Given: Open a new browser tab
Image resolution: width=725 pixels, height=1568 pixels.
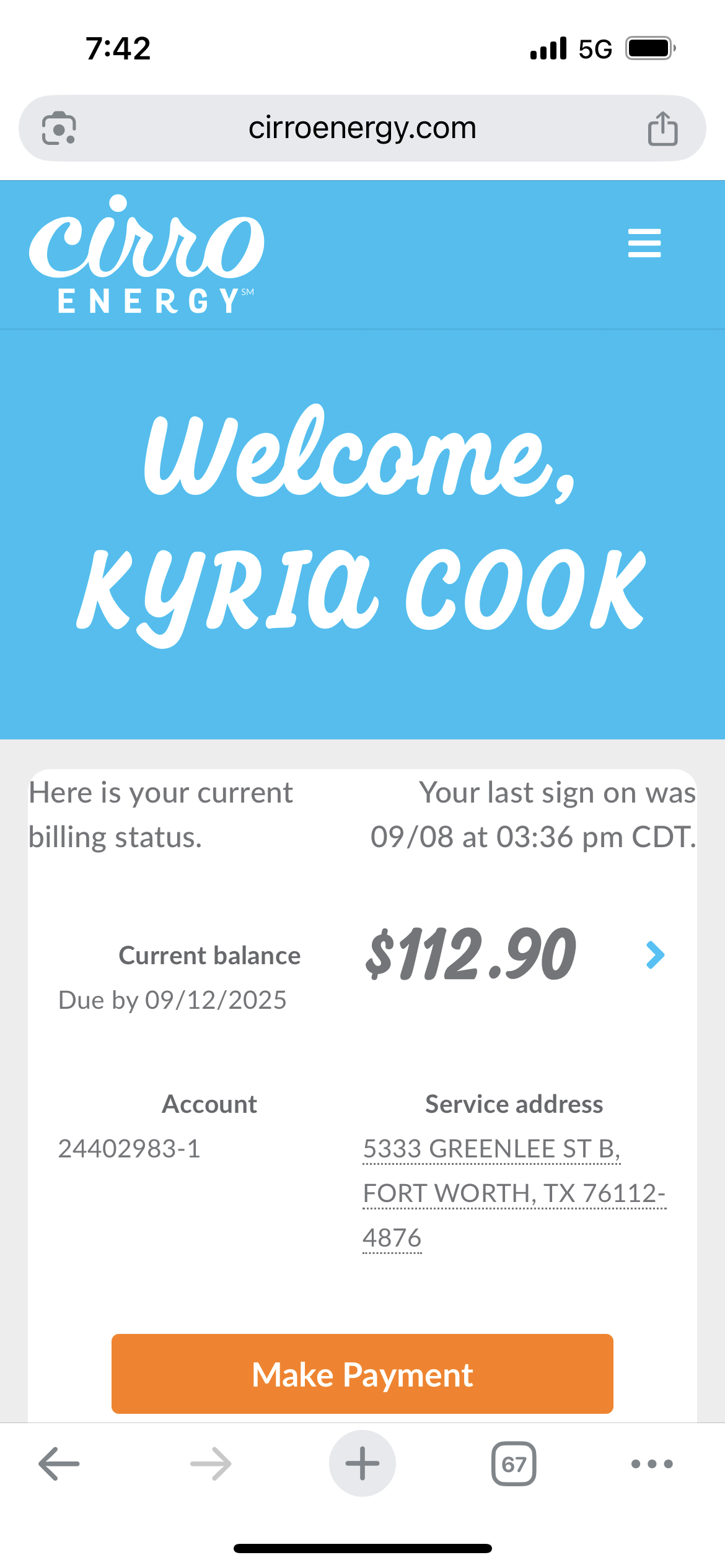Looking at the screenshot, I should tap(362, 1464).
